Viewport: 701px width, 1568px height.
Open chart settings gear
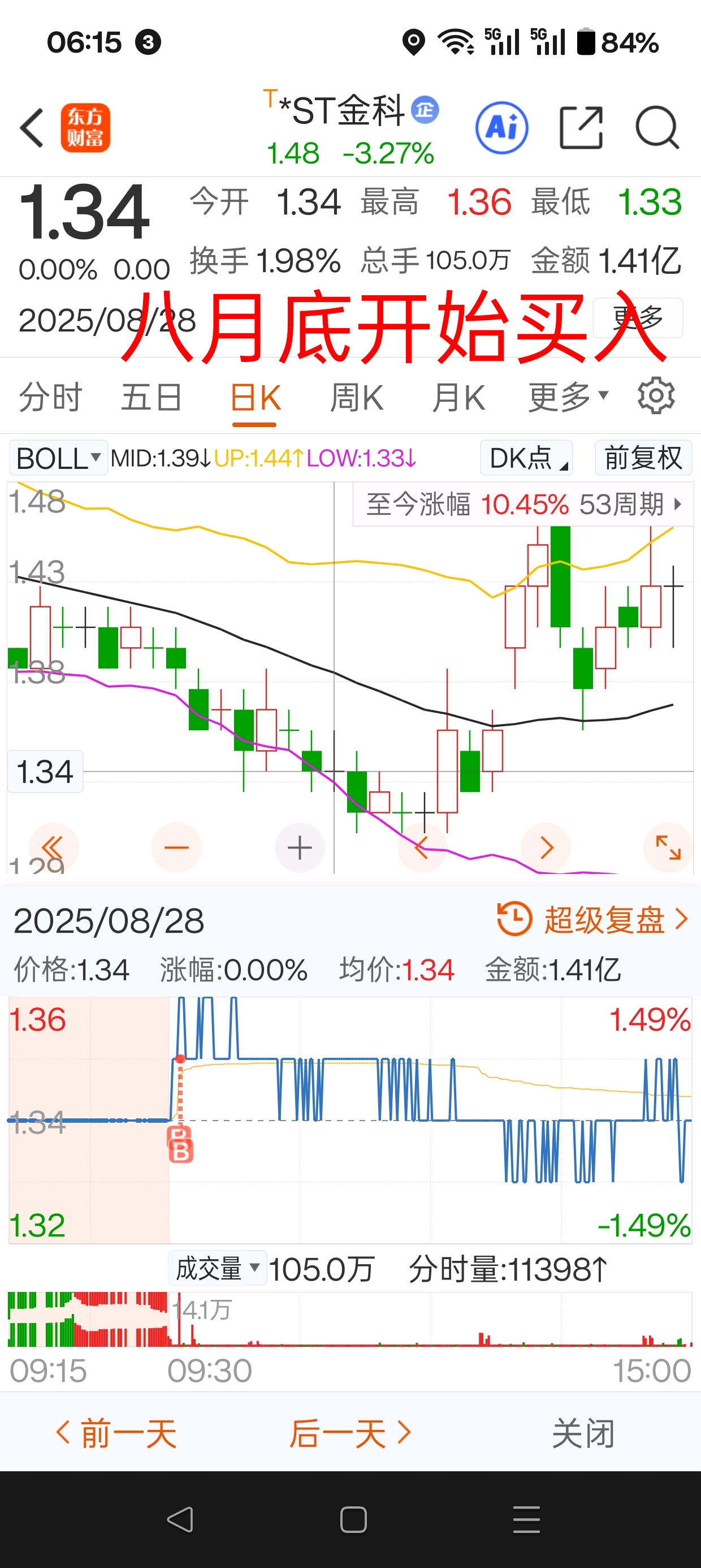[x=656, y=397]
